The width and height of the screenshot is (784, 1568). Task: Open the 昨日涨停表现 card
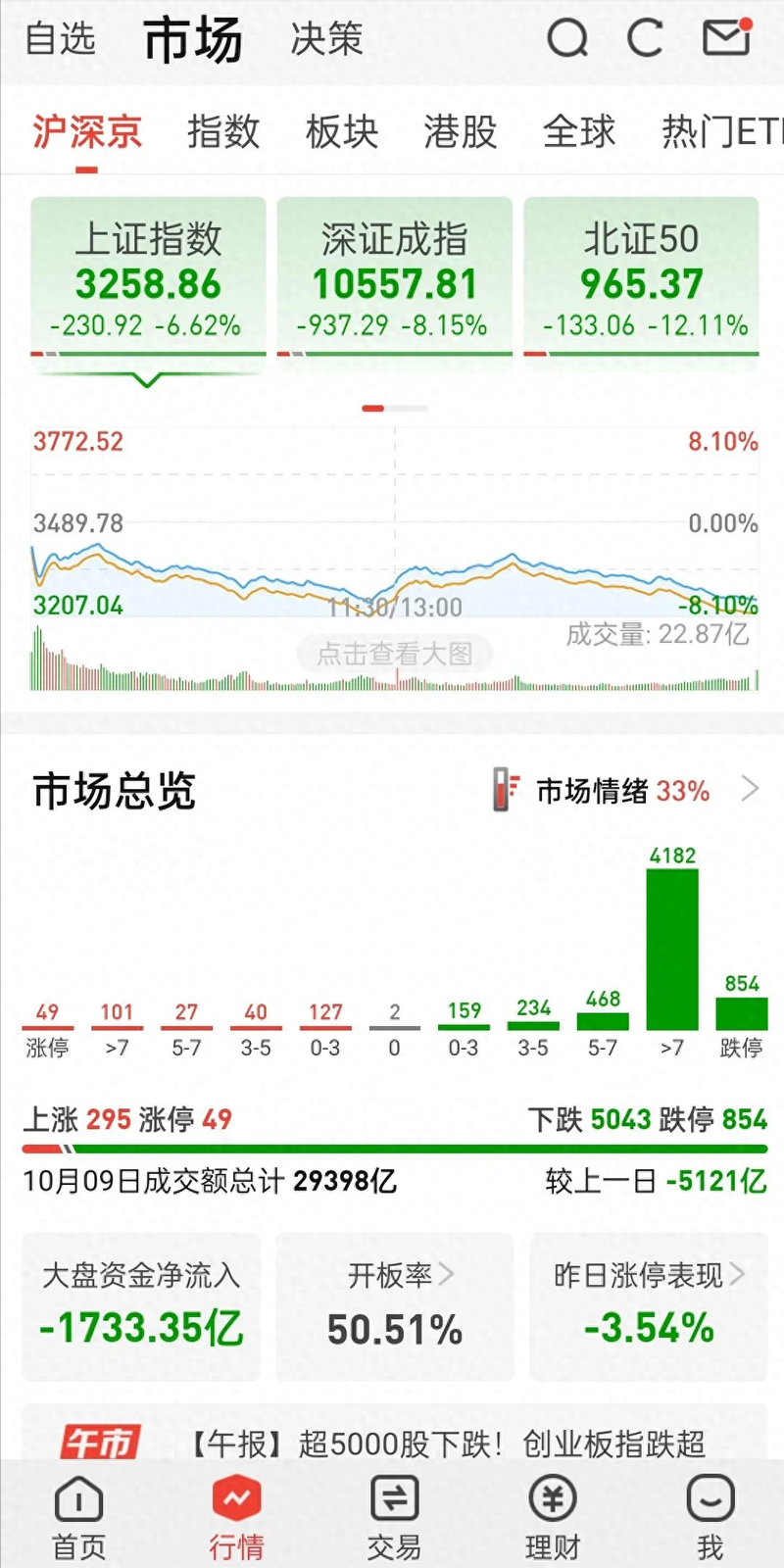pyautogui.click(x=649, y=1306)
